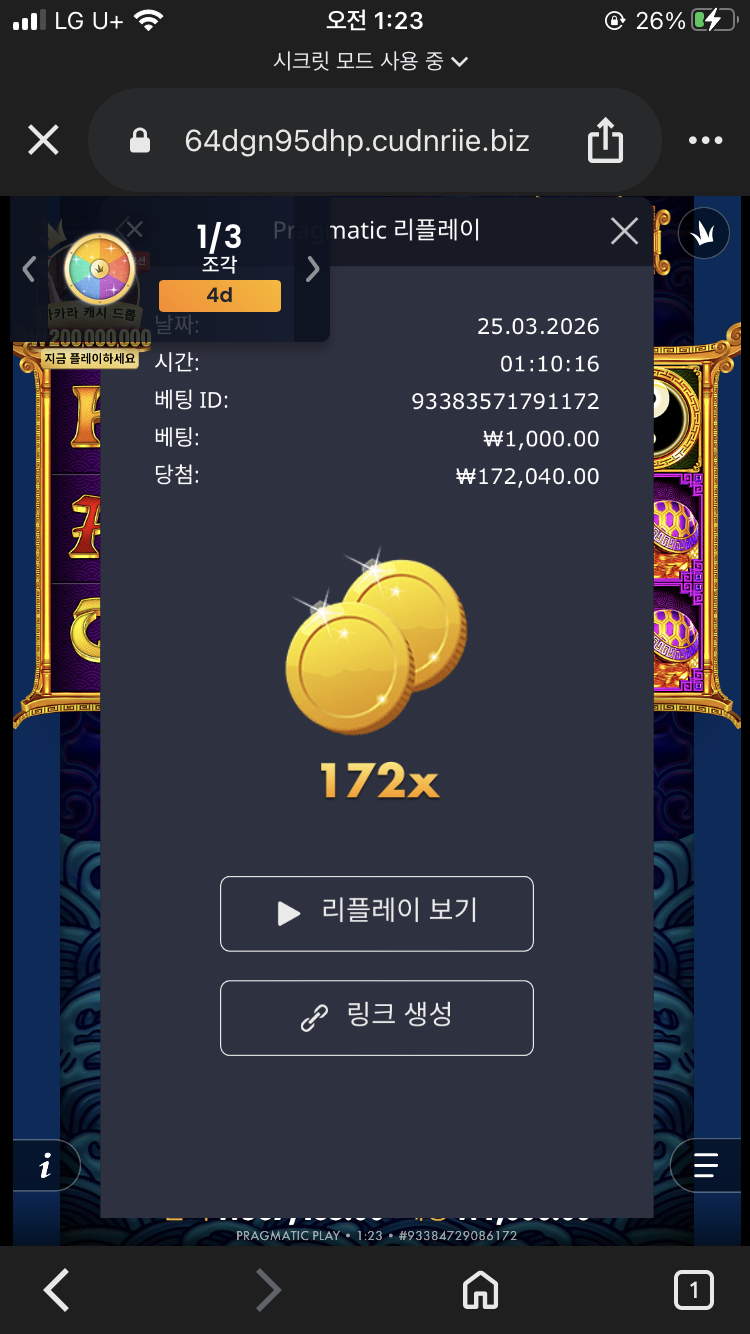The width and height of the screenshot is (750, 1334).
Task: Tap the URL address bar
Action: [x=356, y=141]
